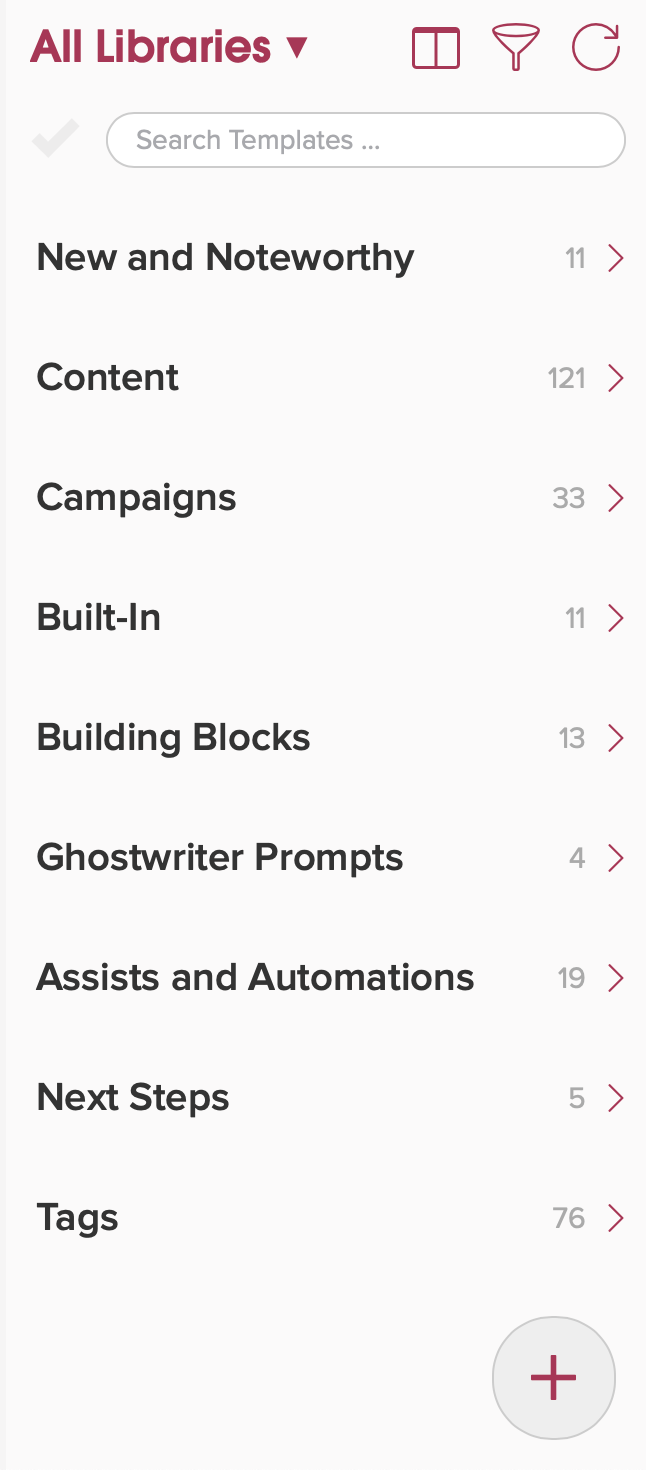Toggle the split panel layout icon

pos(436,48)
